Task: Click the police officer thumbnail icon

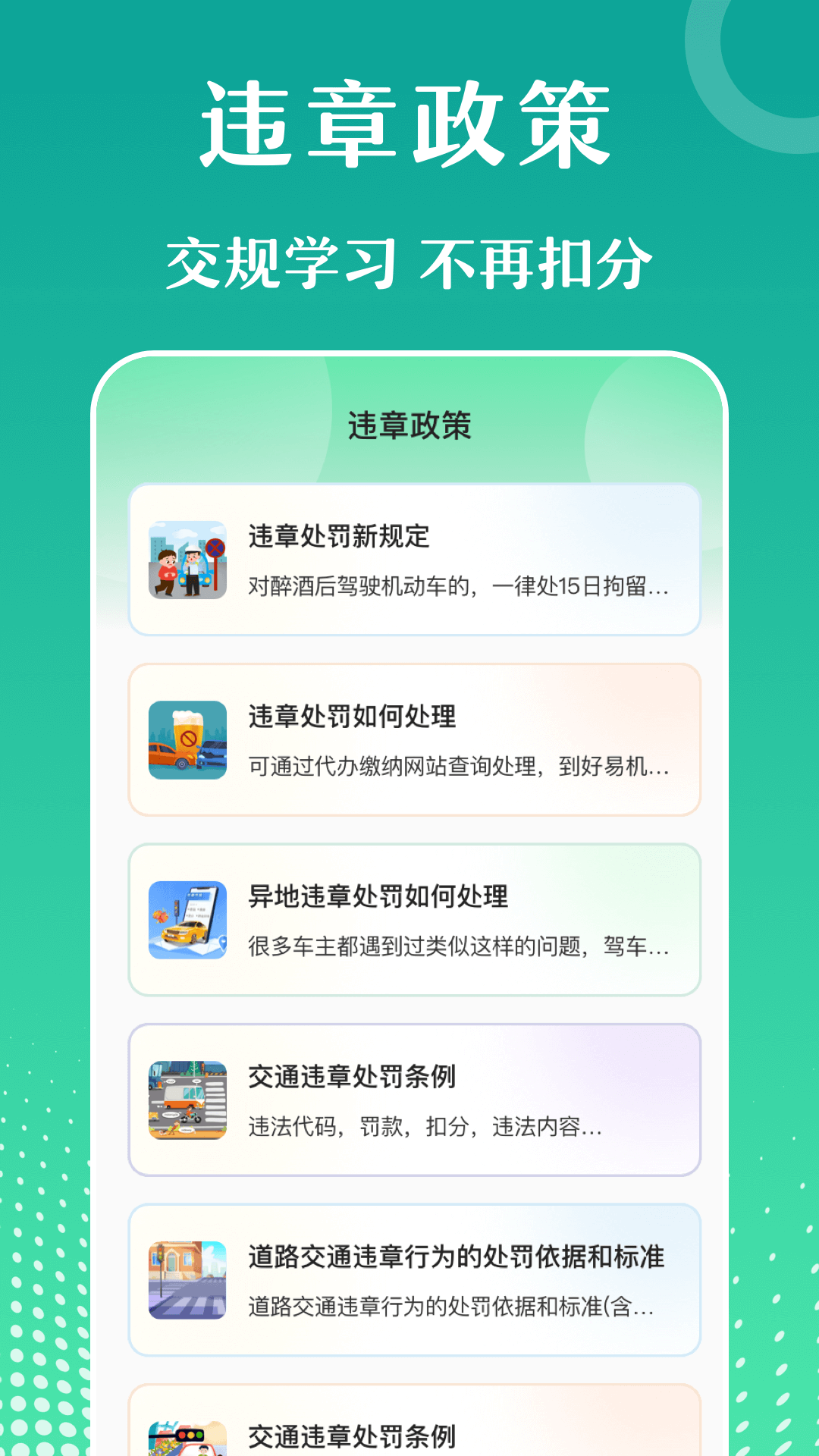Action: pyautogui.click(x=187, y=559)
